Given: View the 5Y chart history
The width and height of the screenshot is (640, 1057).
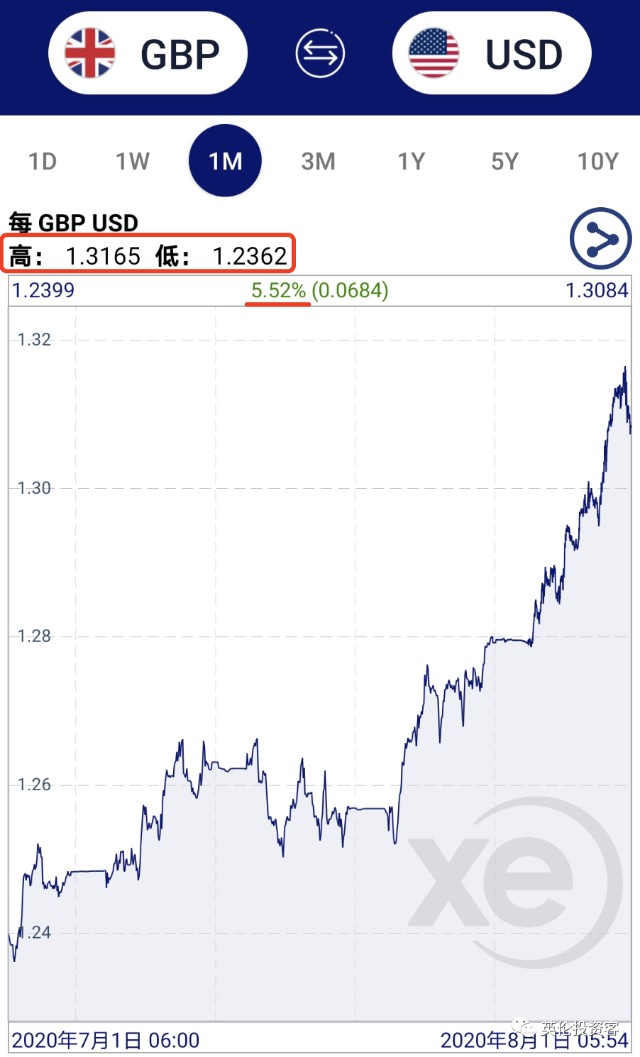Looking at the screenshot, I should [504, 161].
